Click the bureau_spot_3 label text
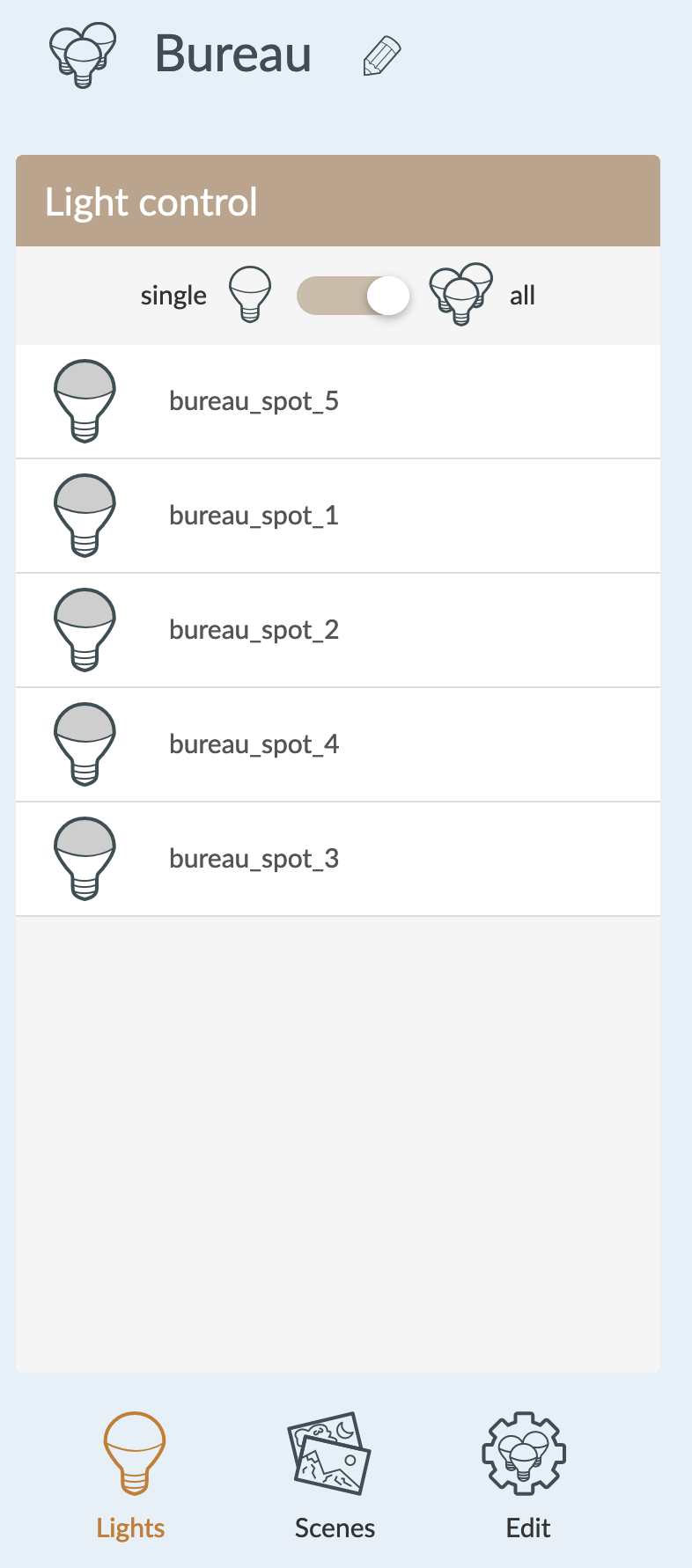This screenshot has height=1568, width=692. pos(254,858)
